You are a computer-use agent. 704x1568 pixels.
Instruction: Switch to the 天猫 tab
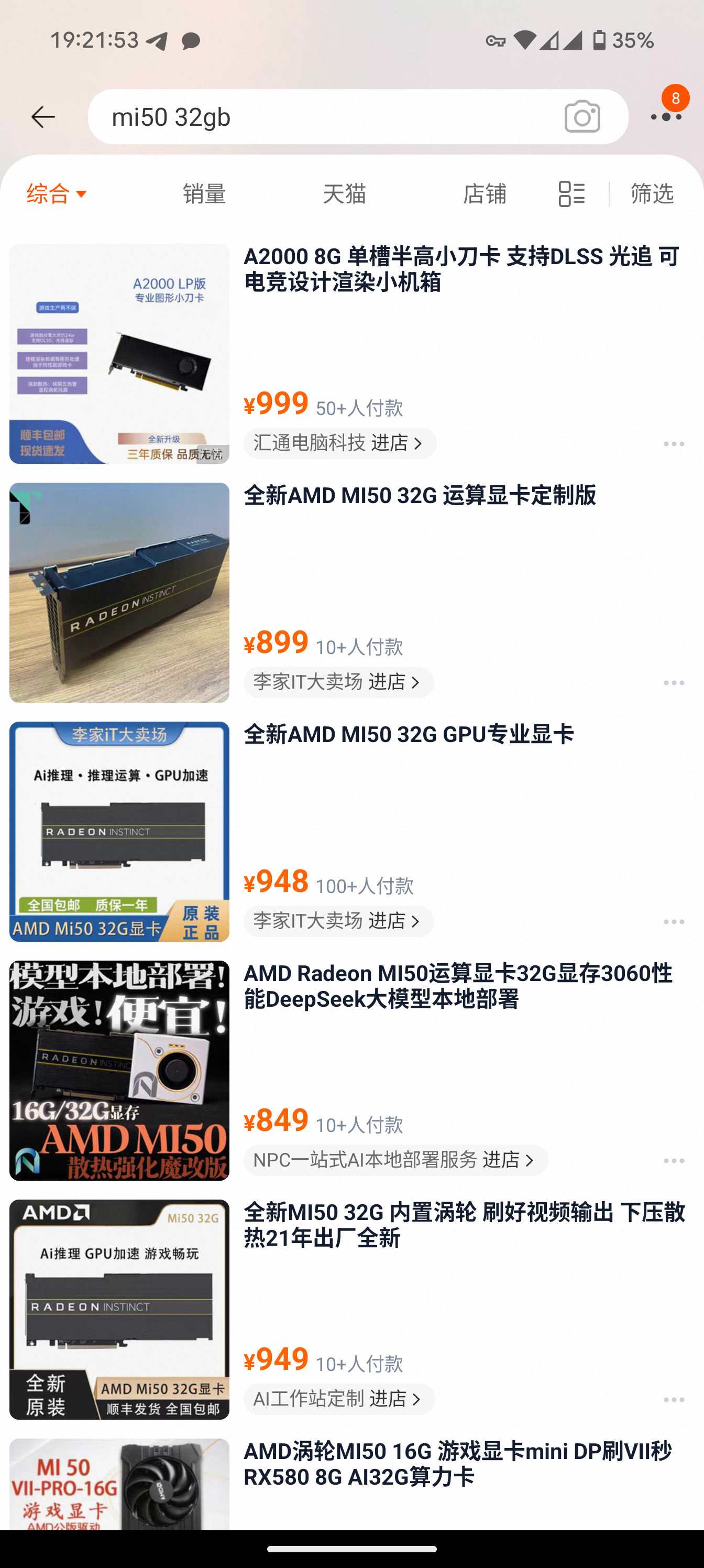pos(344,194)
